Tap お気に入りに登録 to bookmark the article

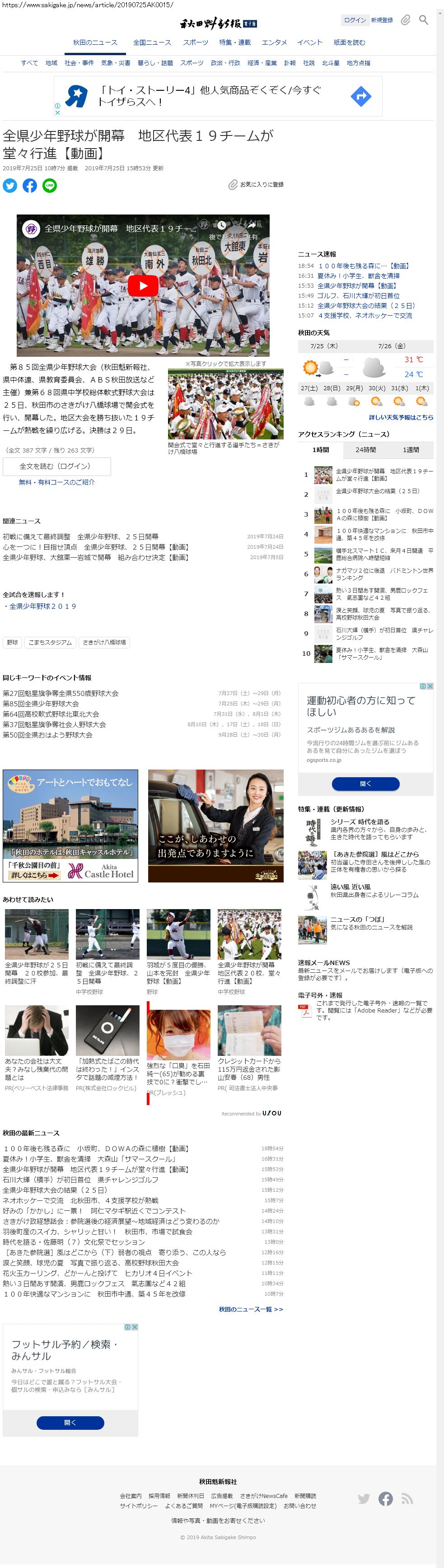coord(257,184)
